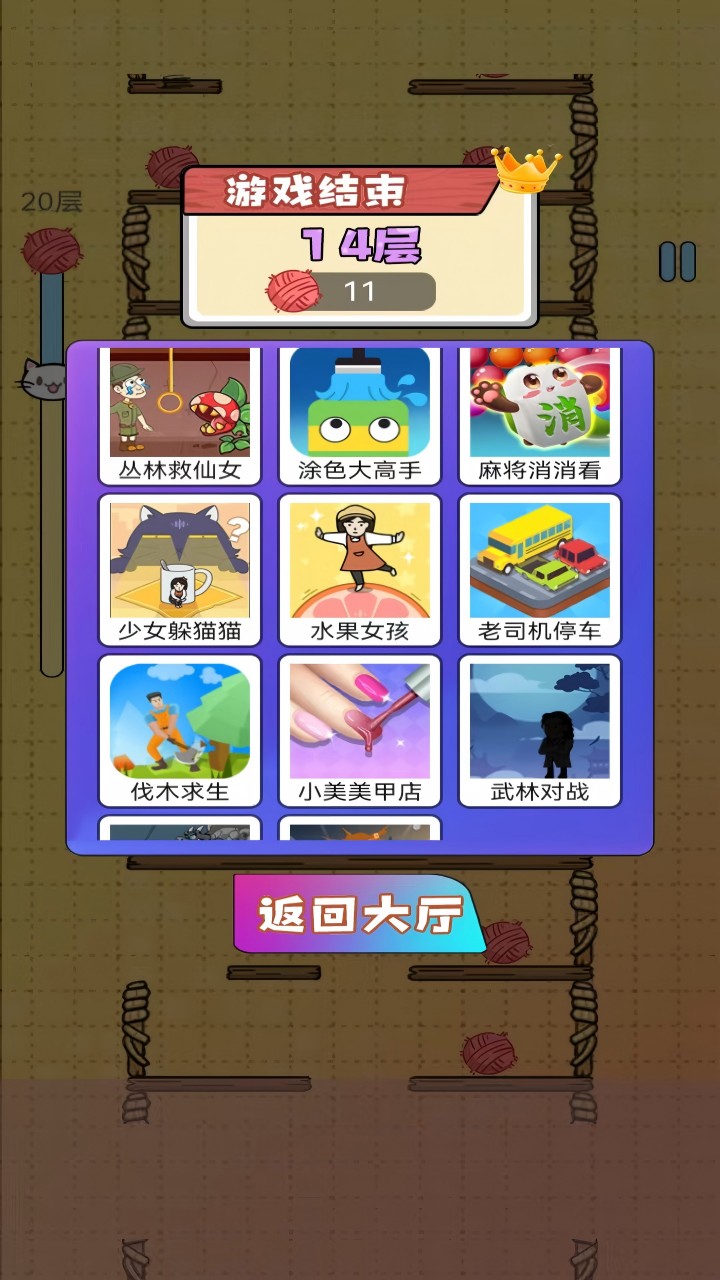Try the 老司机停车 parking game
This screenshot has height=1280, width=720.
click(540, 570)
